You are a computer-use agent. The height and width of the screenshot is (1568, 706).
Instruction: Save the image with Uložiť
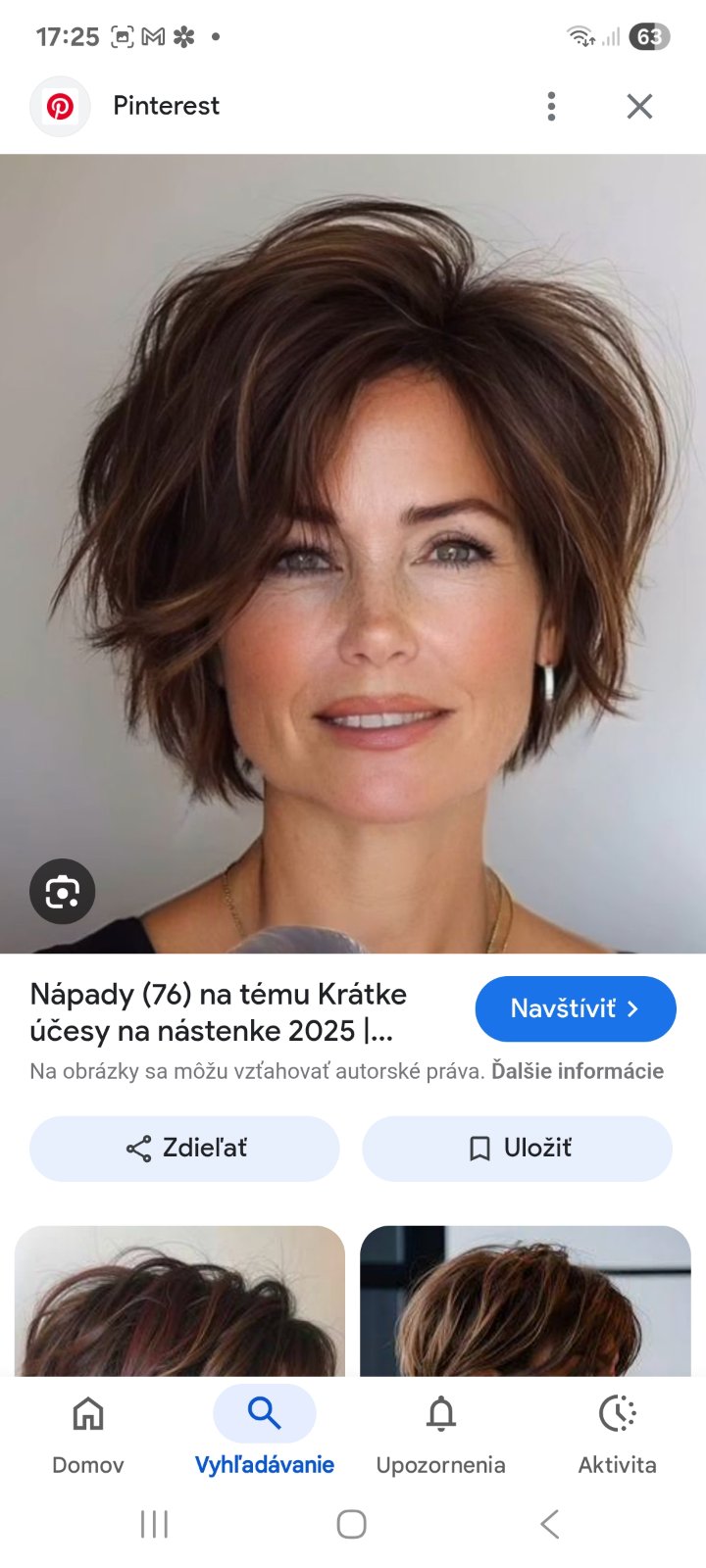tap(518, 1148)
